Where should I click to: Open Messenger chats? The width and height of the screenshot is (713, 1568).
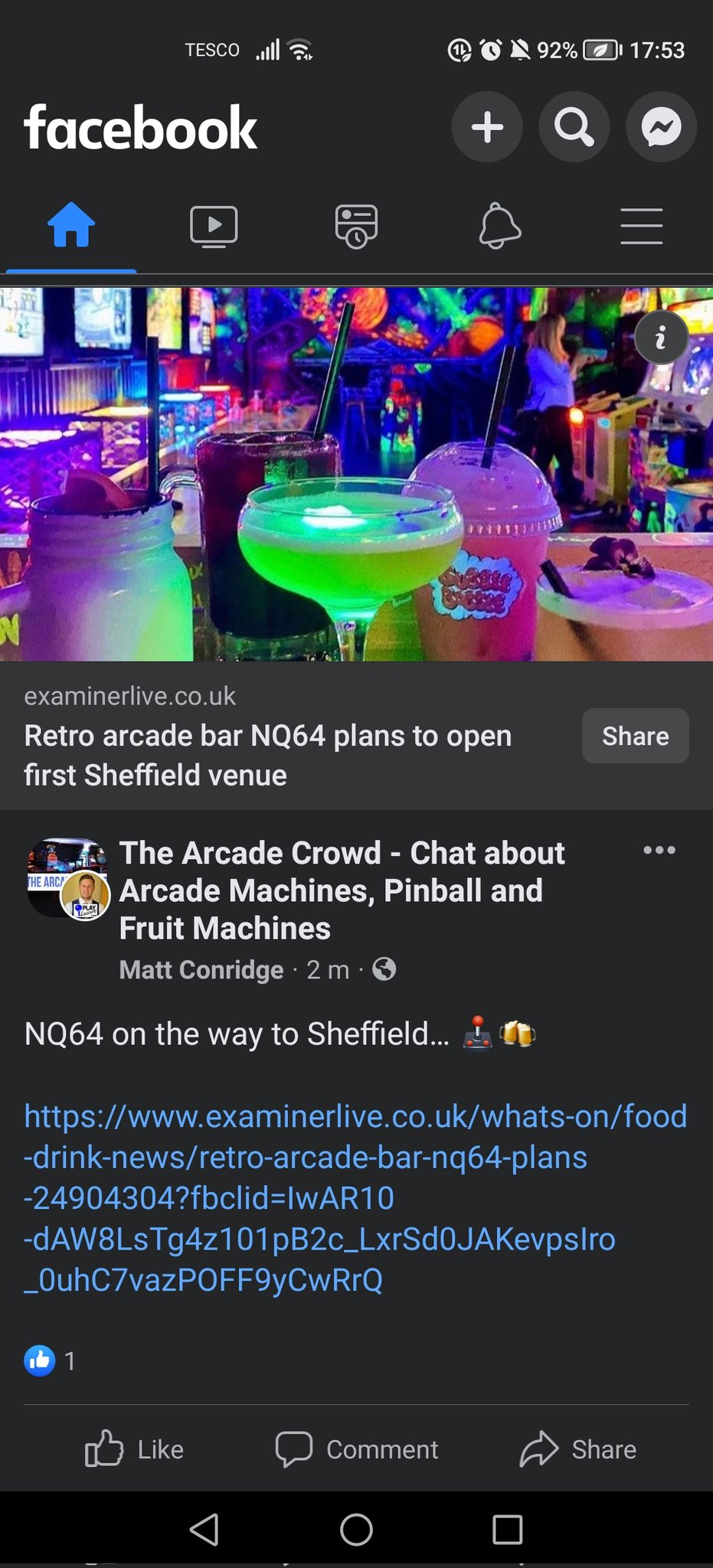[661, 127]
